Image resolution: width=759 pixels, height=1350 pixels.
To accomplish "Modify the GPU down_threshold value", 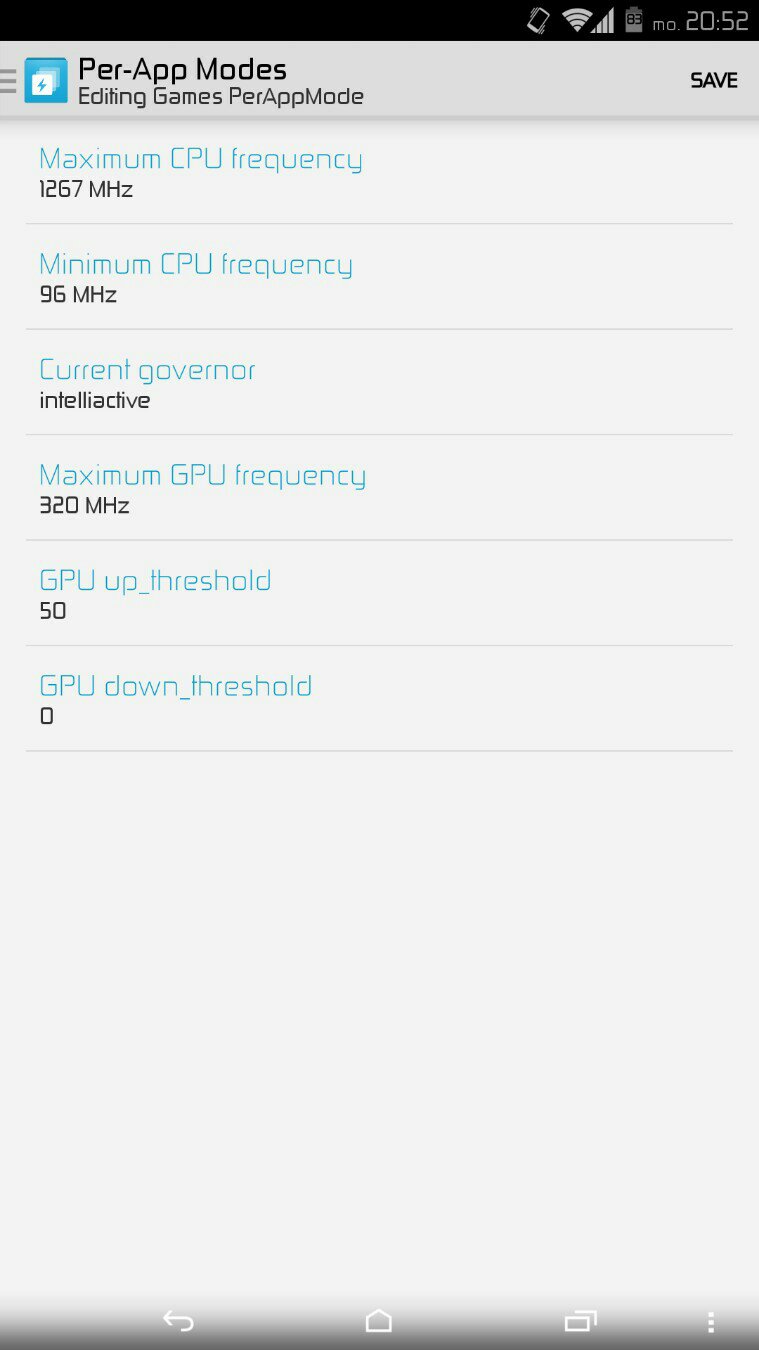I will [x=378, y=699].
